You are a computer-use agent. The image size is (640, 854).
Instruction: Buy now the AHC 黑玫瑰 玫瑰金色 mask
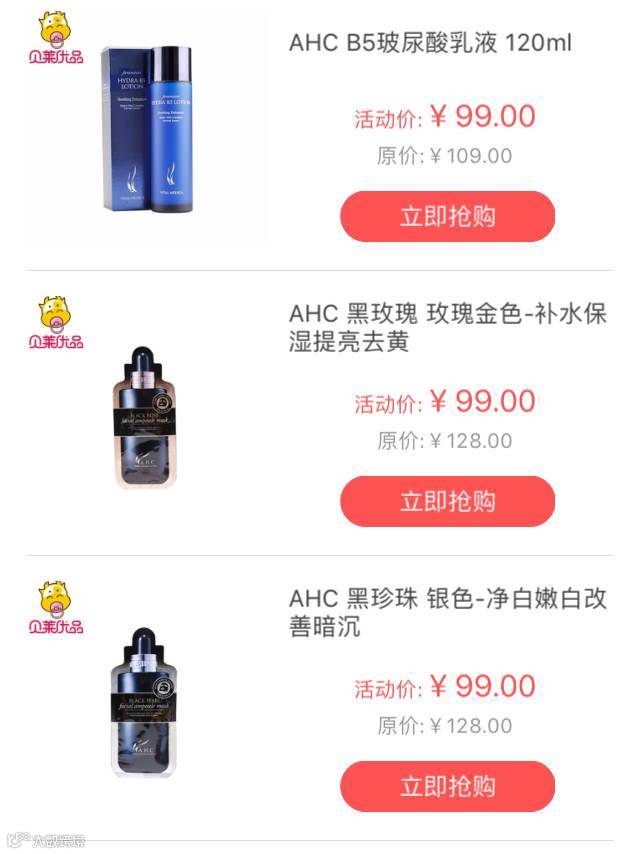(x=447, y=501)
